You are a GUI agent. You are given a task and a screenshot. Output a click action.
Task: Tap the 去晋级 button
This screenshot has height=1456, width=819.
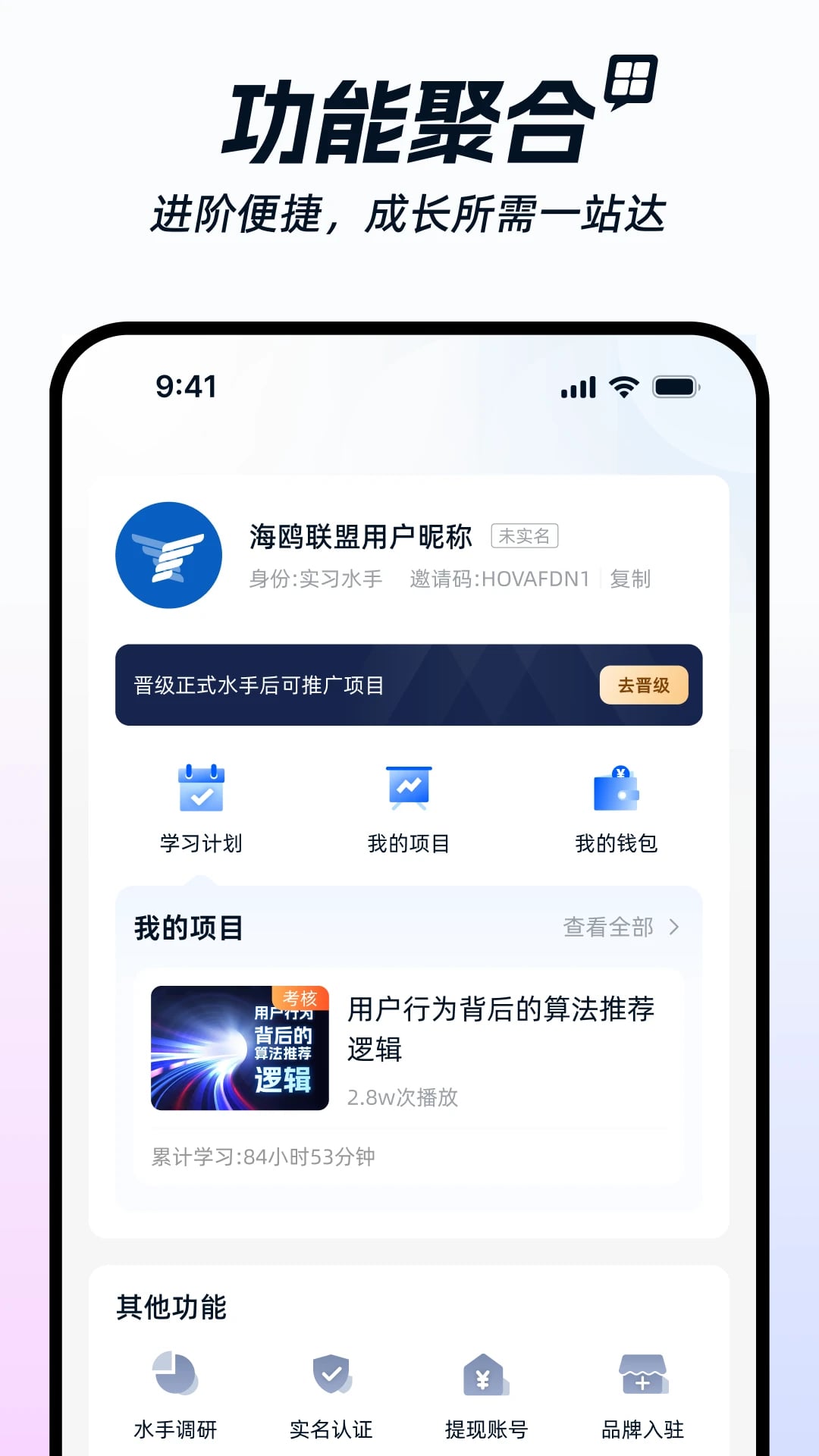[642, 685]
